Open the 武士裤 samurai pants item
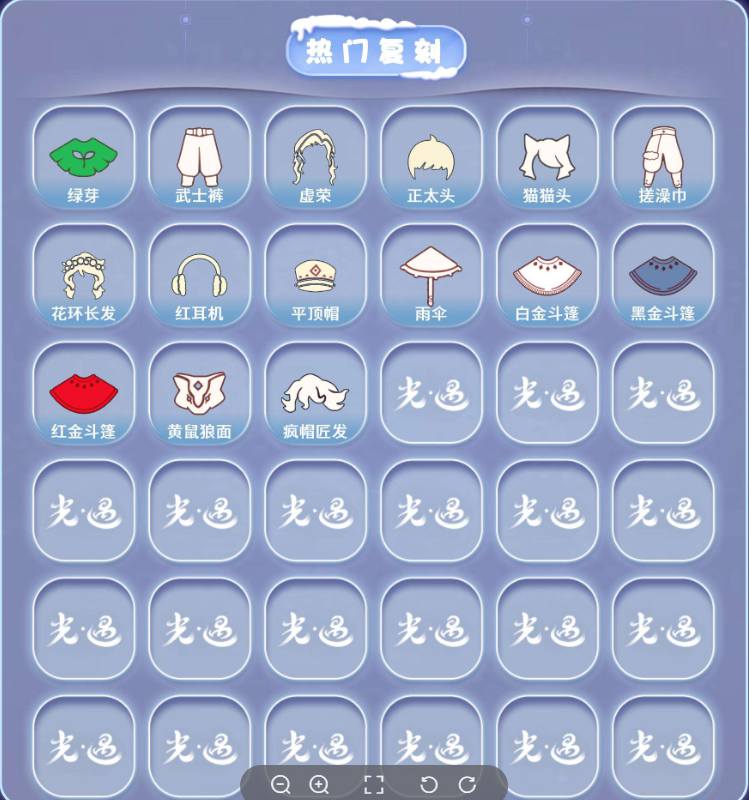749x800 pixels. pyautogui.click(x=199, y=158)
